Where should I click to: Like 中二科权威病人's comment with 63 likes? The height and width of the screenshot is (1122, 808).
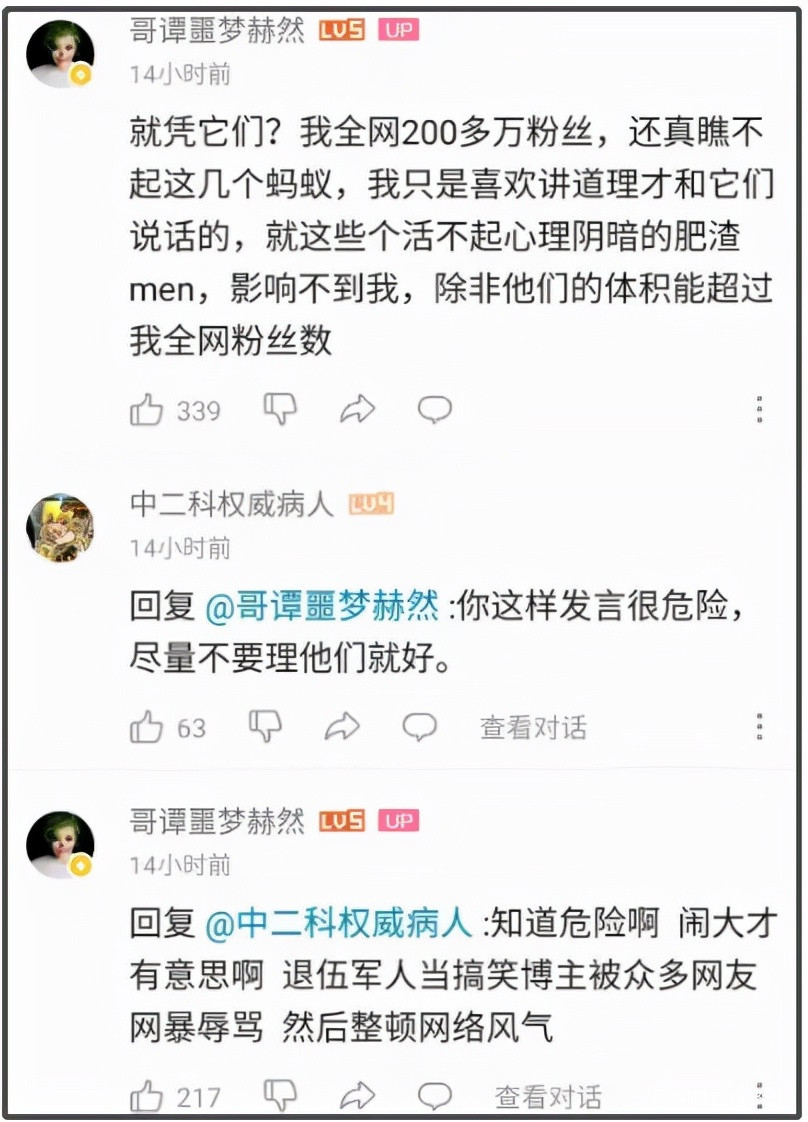click(x=147, y=727)
